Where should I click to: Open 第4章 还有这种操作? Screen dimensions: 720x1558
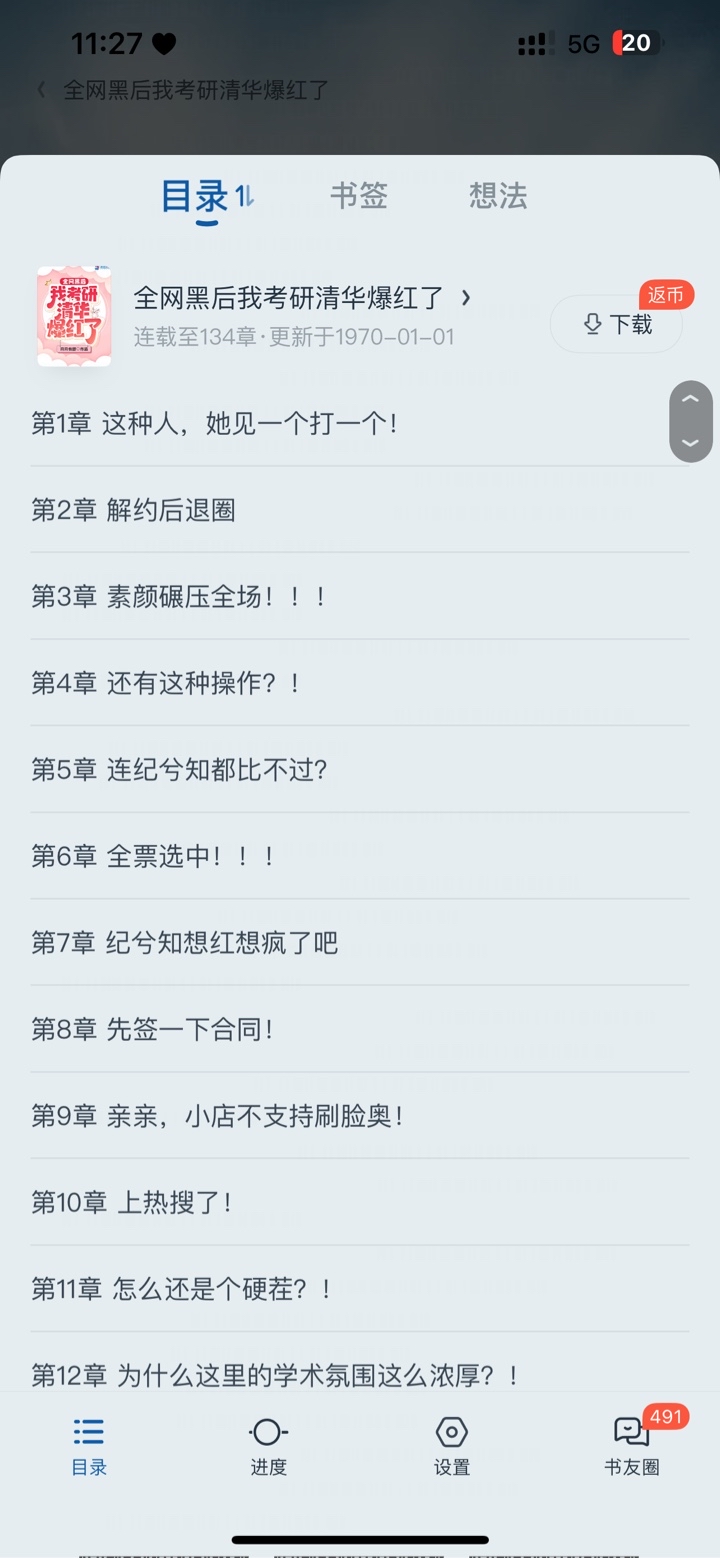coord(167,684)
